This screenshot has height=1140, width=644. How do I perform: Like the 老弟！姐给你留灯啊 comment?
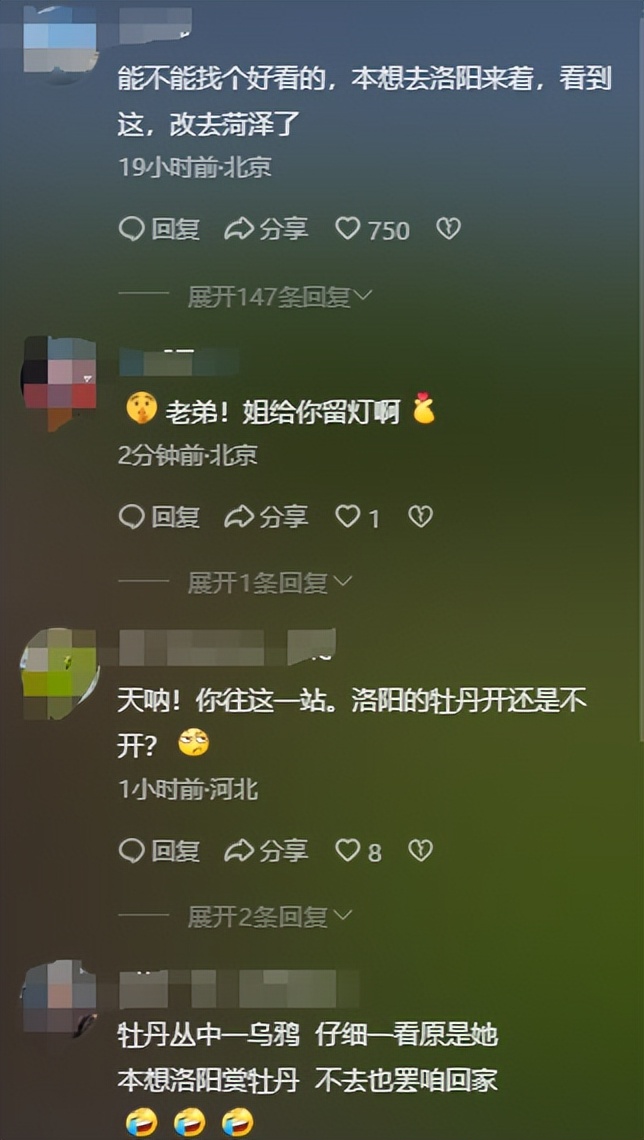[348, 517]
